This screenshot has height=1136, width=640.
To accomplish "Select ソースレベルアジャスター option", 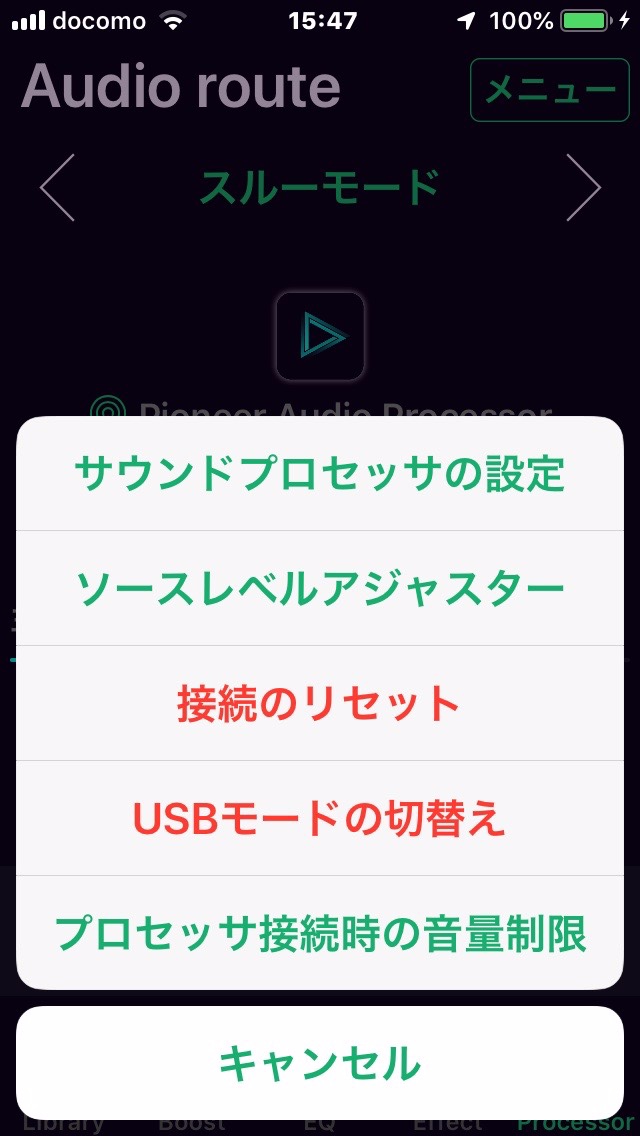I will click(x=320, y=588).
